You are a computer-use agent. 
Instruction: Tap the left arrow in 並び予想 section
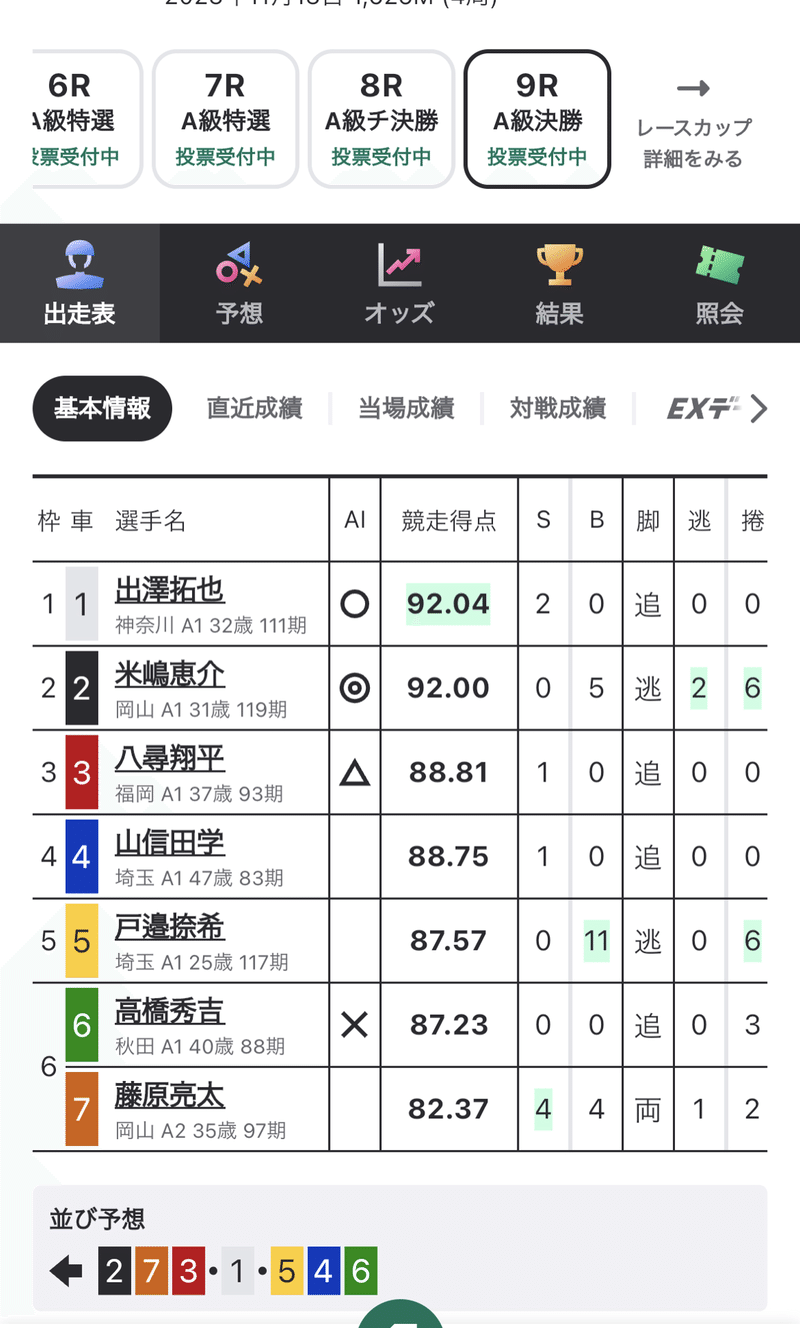(x=66, y=1270)
